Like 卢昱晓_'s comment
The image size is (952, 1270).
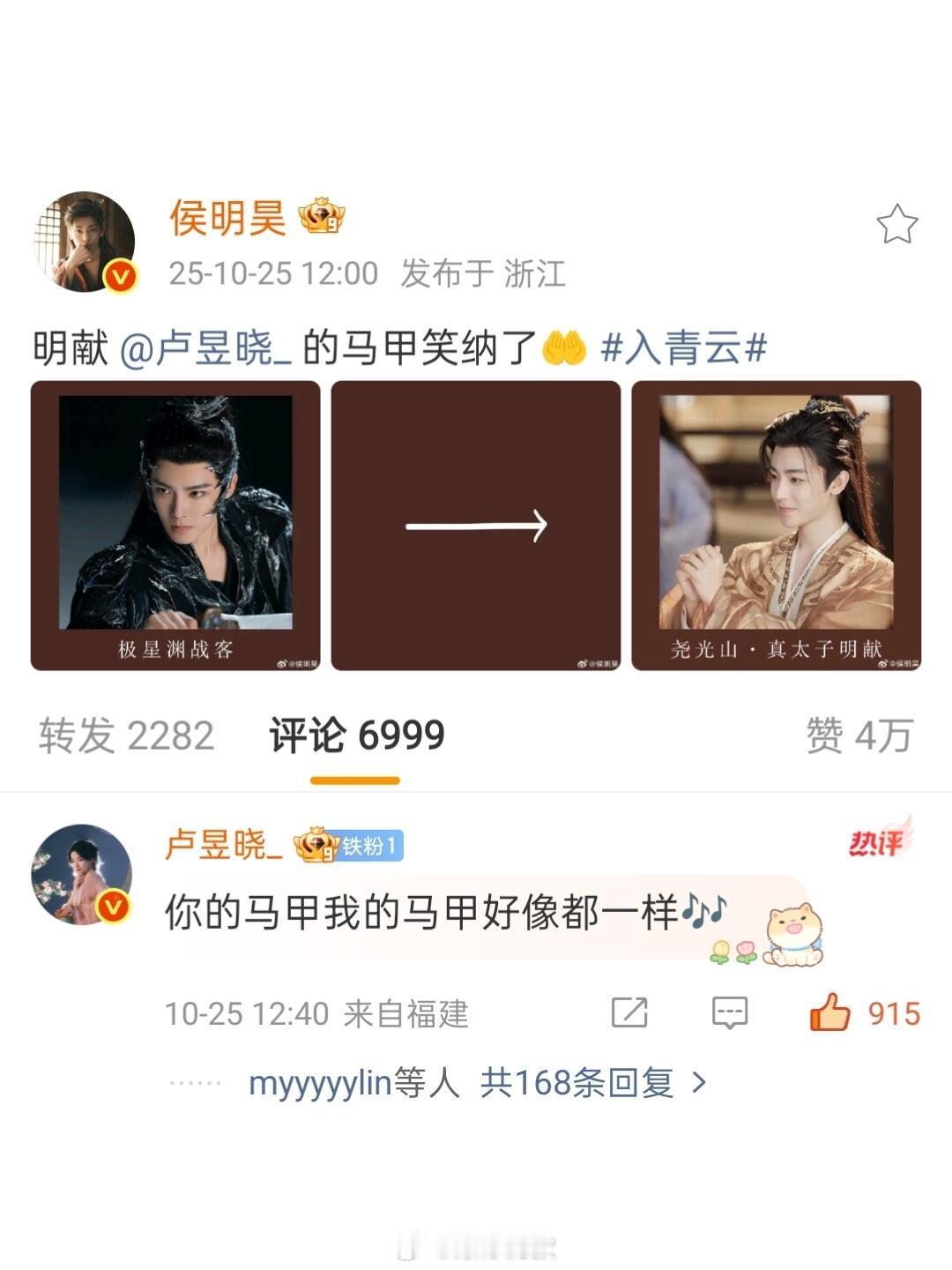click(830, 1012)
